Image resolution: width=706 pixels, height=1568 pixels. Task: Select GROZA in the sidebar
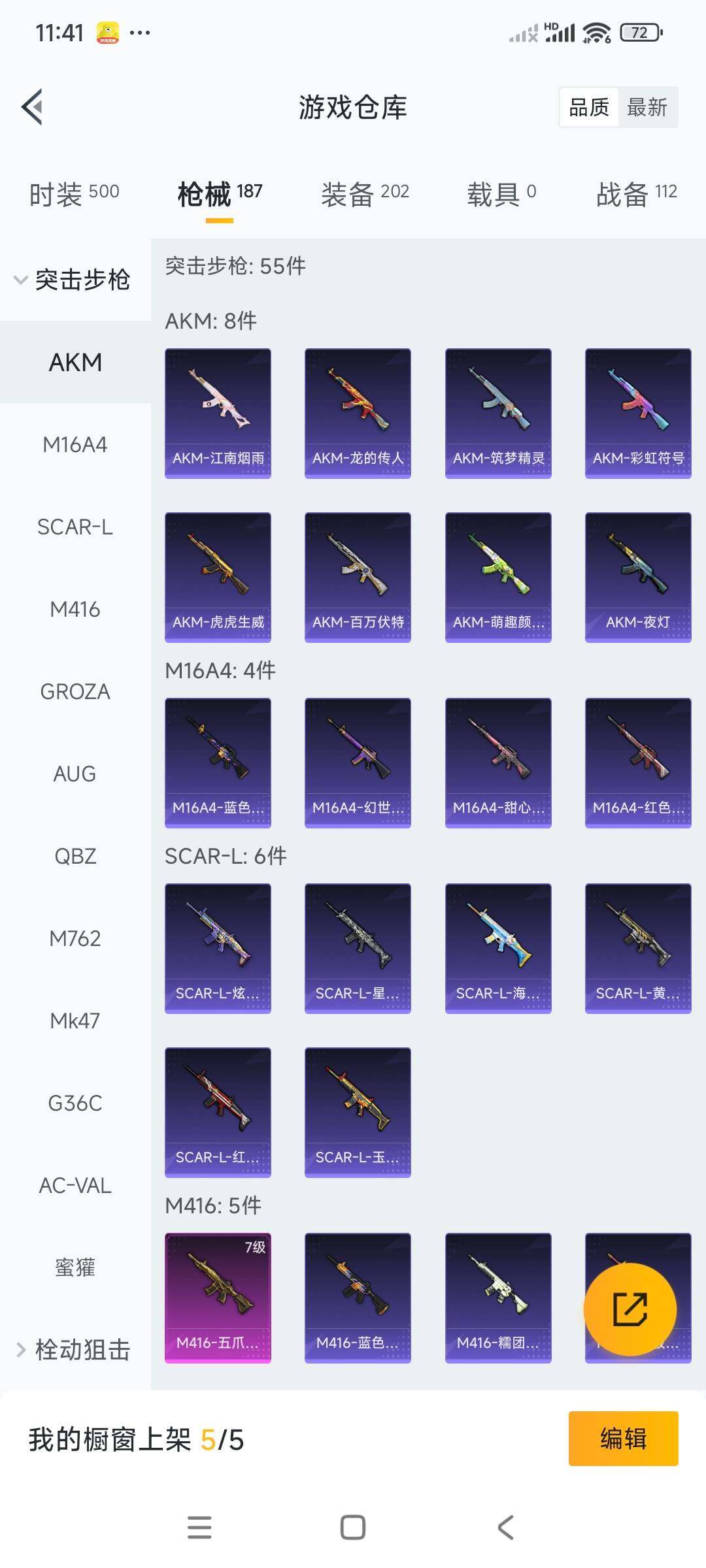click(x=75, y=692)
